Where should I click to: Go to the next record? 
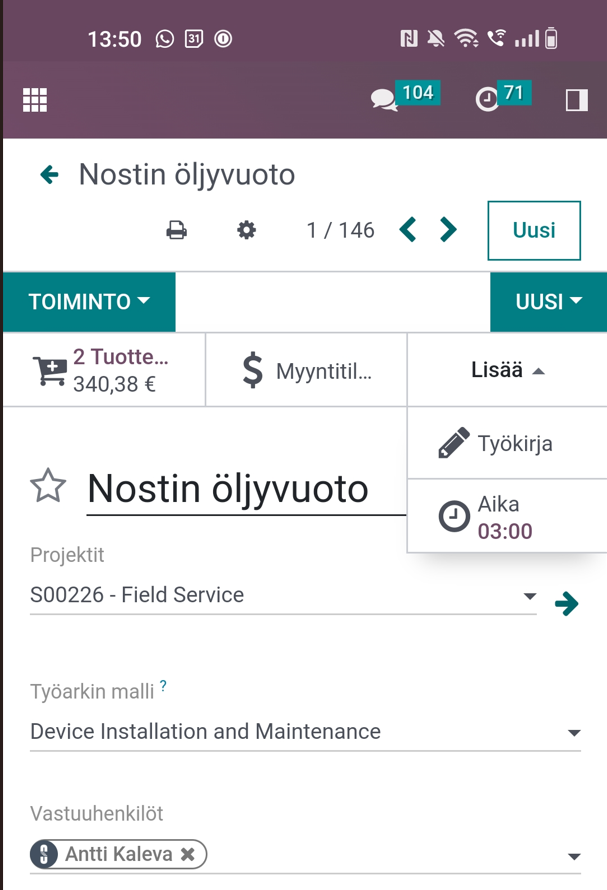coord(449,230)
